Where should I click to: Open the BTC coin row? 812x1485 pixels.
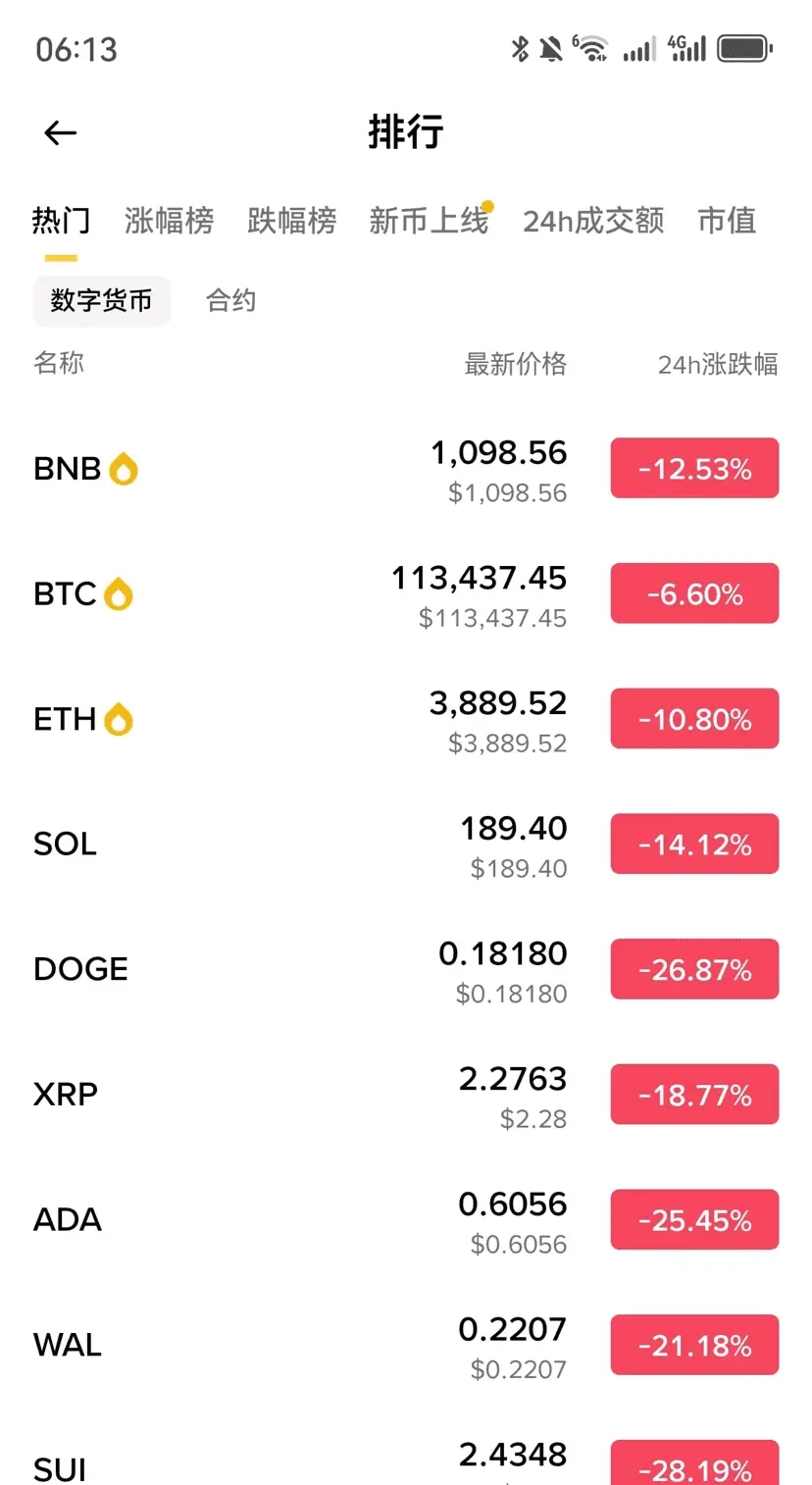tap(406, 594)
